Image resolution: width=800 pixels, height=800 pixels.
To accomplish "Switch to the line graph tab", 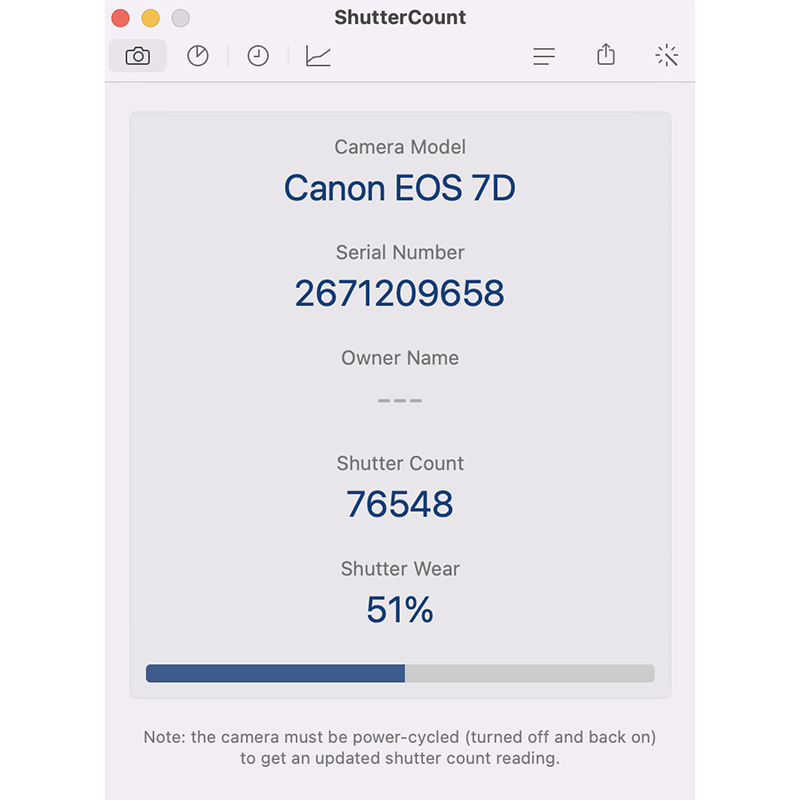I will [318, 56].
